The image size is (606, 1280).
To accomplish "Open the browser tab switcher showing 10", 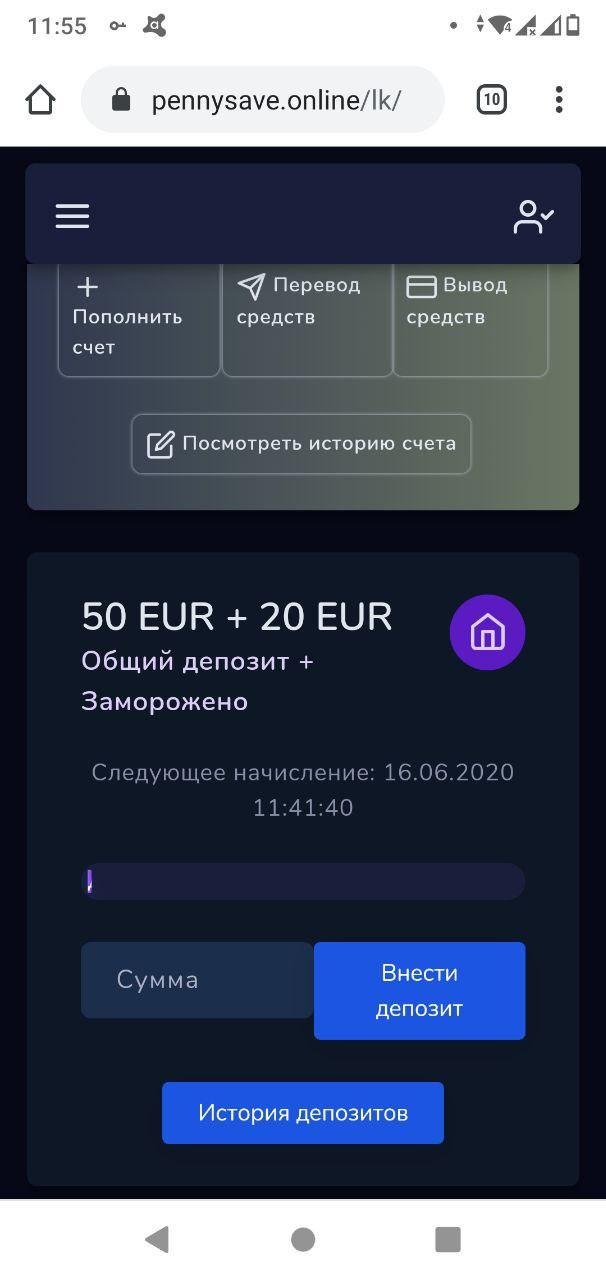I will [491, 100].
